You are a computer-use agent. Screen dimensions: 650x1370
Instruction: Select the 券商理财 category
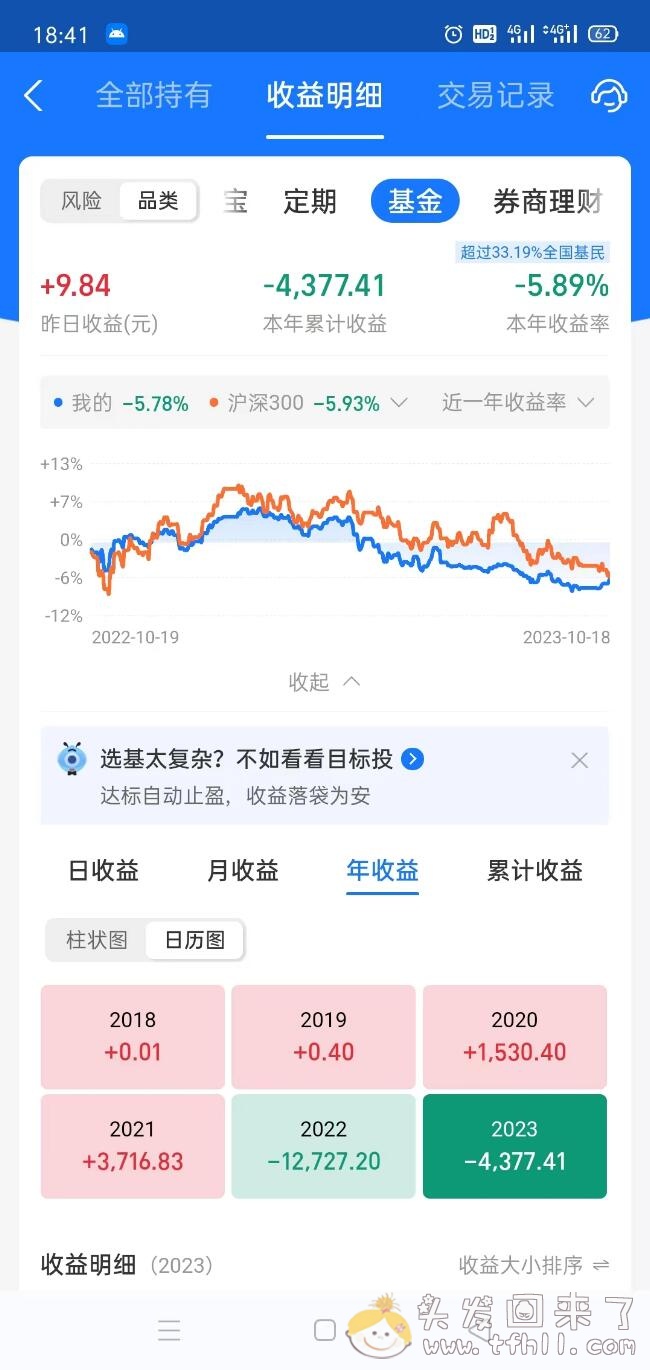tap(547, 201)
